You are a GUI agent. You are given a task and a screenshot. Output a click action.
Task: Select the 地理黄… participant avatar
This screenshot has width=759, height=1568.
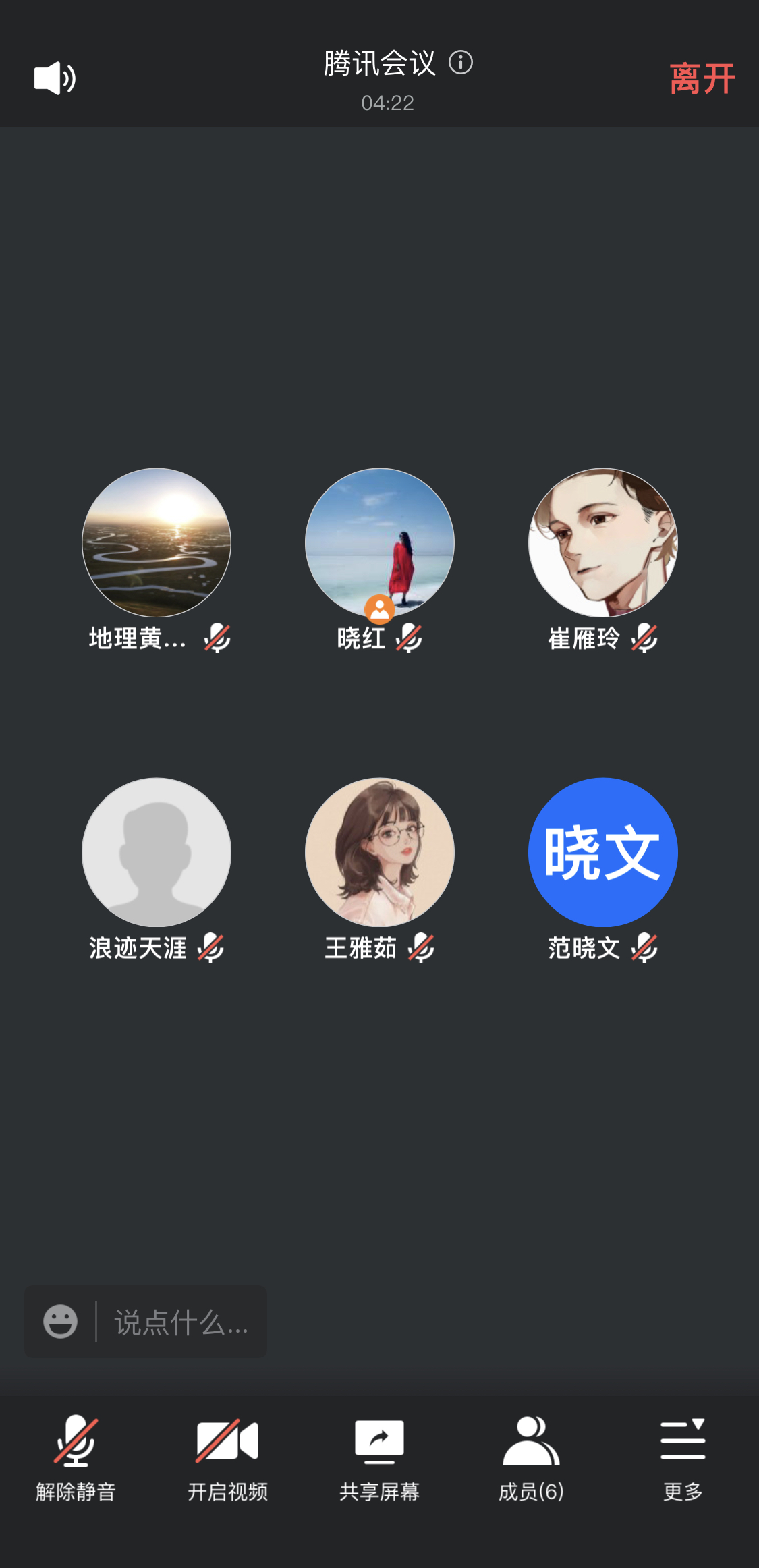(x=157, y=542)
